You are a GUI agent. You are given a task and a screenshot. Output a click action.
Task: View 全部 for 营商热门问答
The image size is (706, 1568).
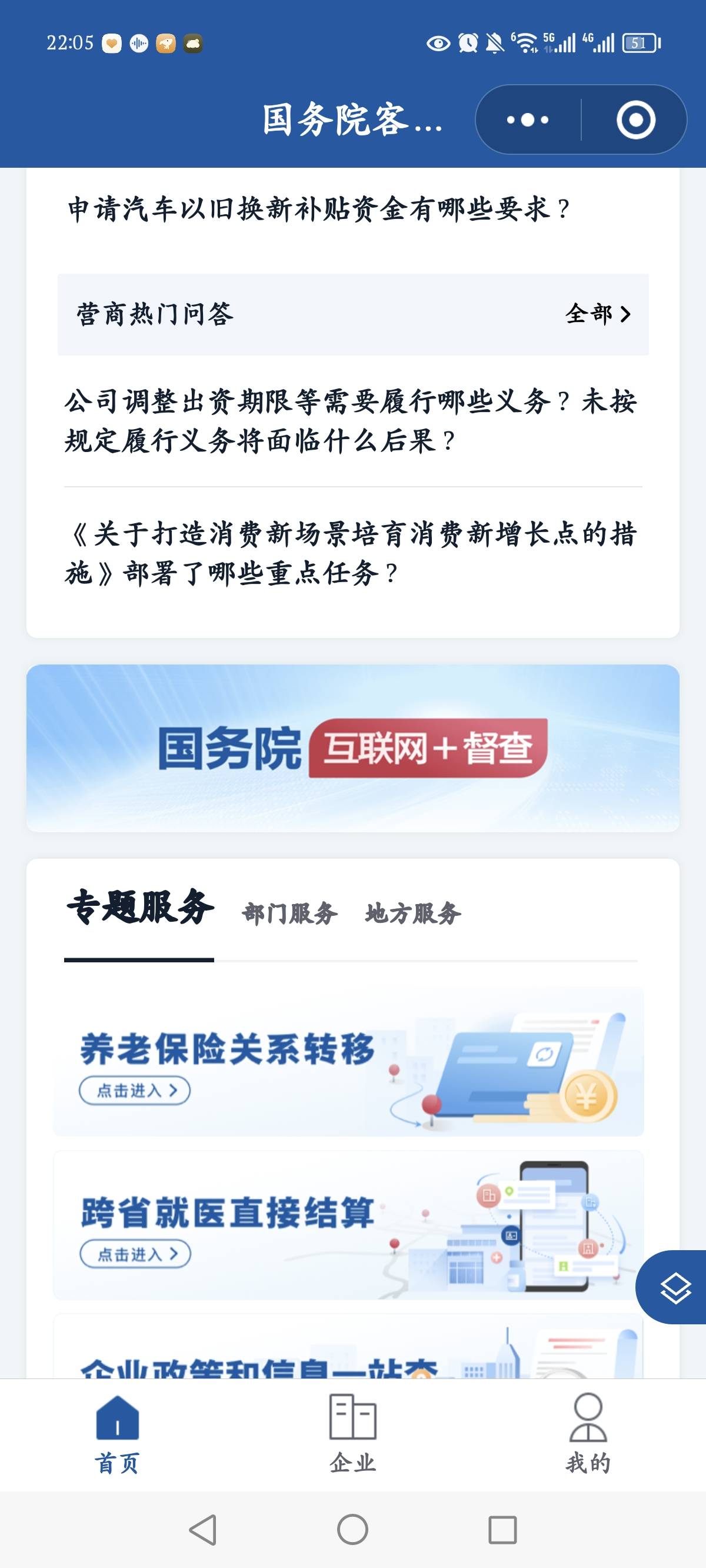(598, 314)
